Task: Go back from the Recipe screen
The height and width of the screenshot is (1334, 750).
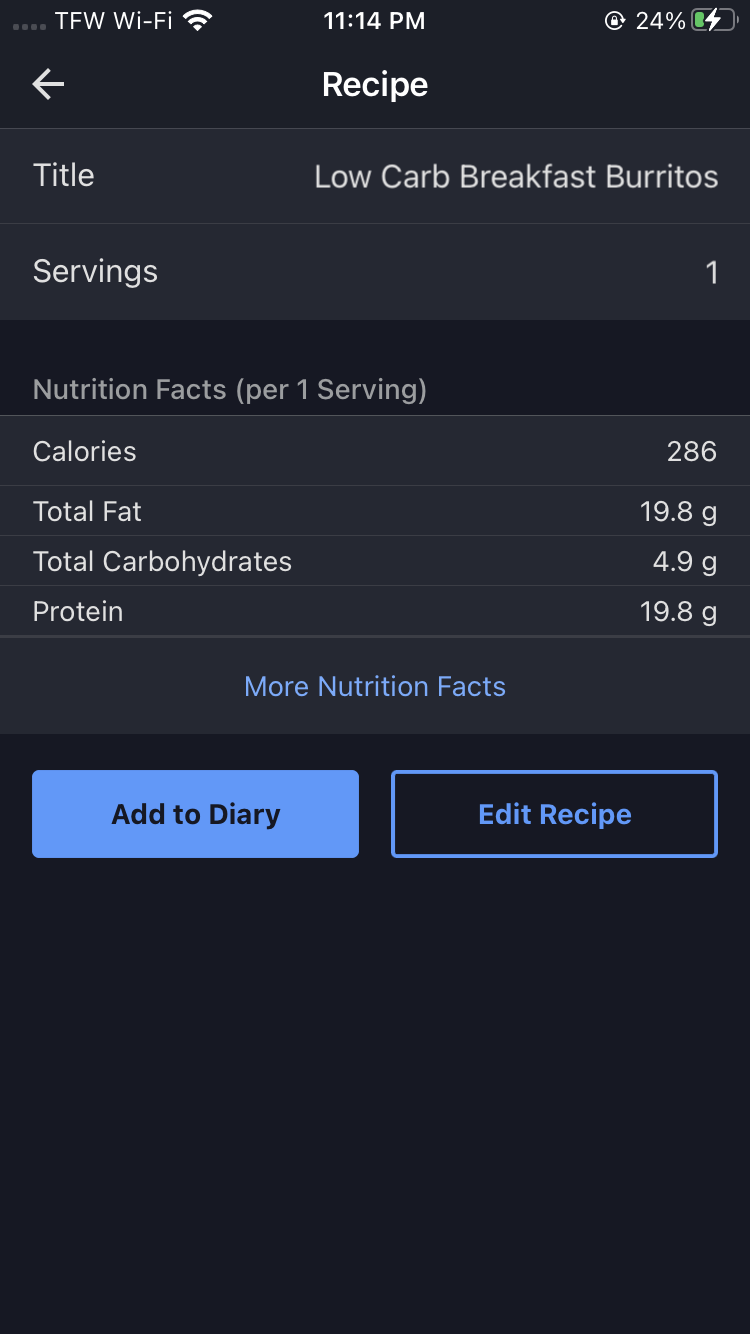Action: 48,85
